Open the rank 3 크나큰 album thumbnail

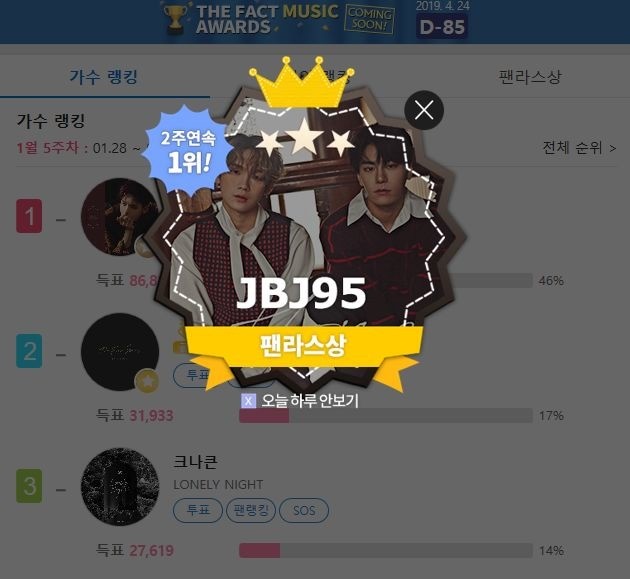coord(119,487)
